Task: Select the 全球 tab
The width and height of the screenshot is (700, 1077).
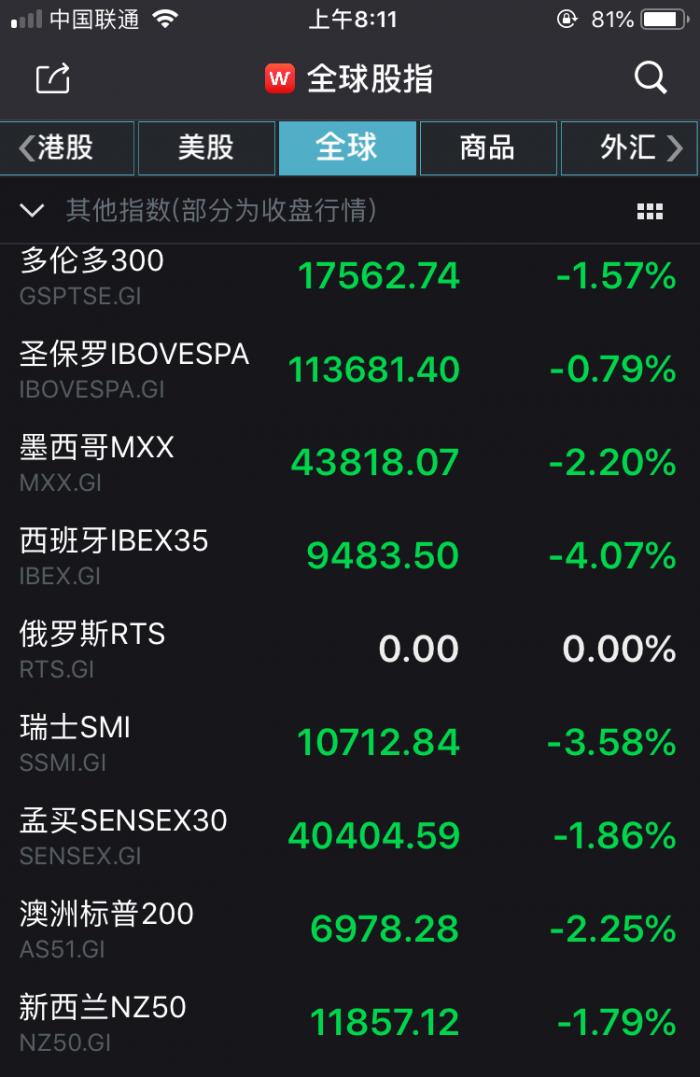Action: (347, 148)
